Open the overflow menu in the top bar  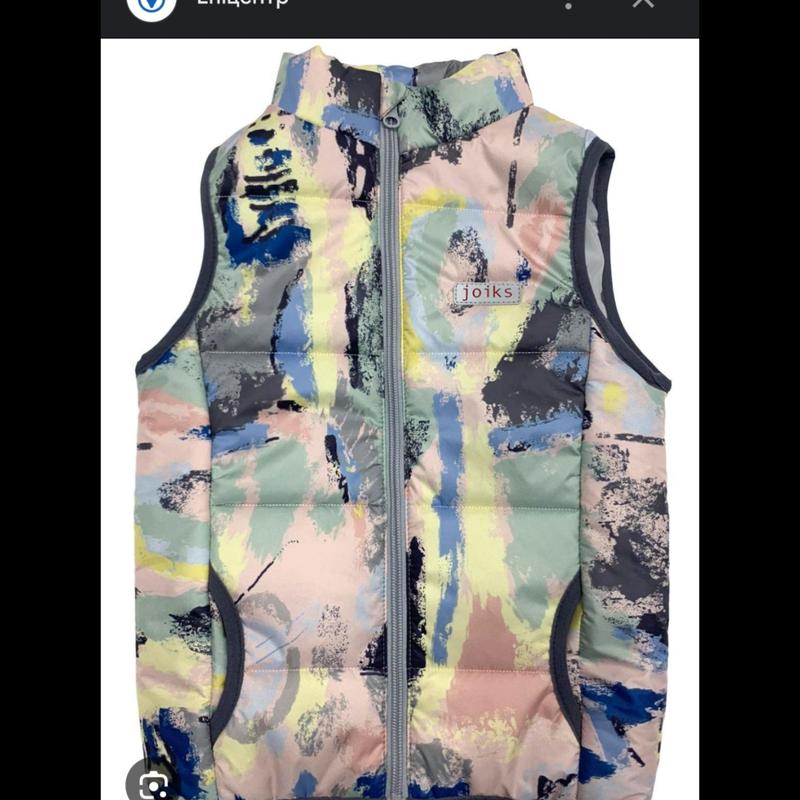point(568,4)
